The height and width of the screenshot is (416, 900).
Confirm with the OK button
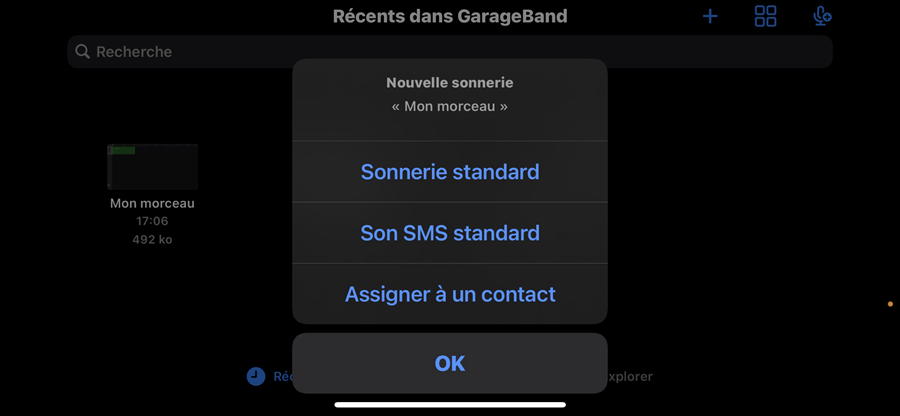pos(450,363)
